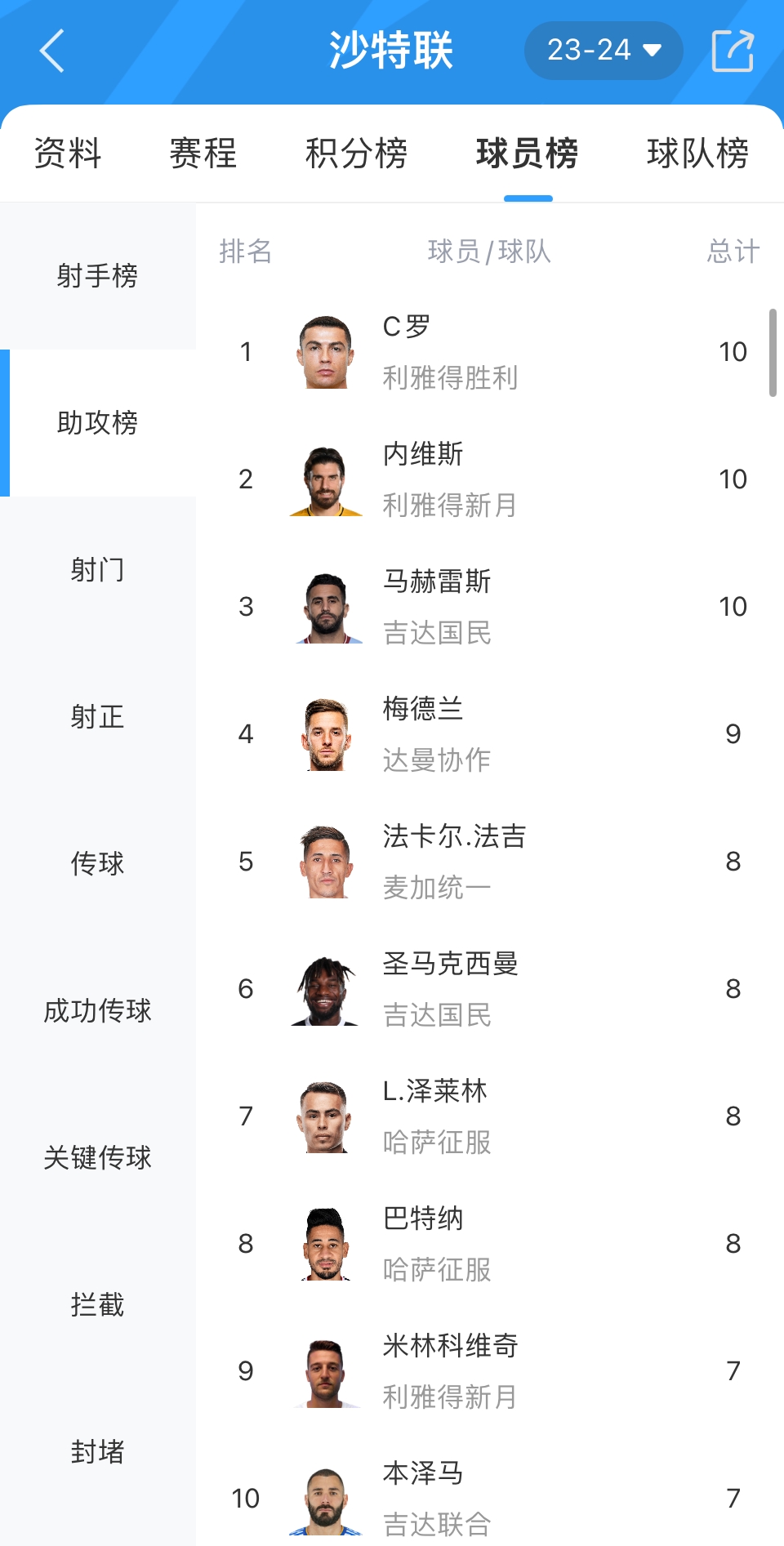Open the 关键传球 ranking

[x=97, y=1158]
